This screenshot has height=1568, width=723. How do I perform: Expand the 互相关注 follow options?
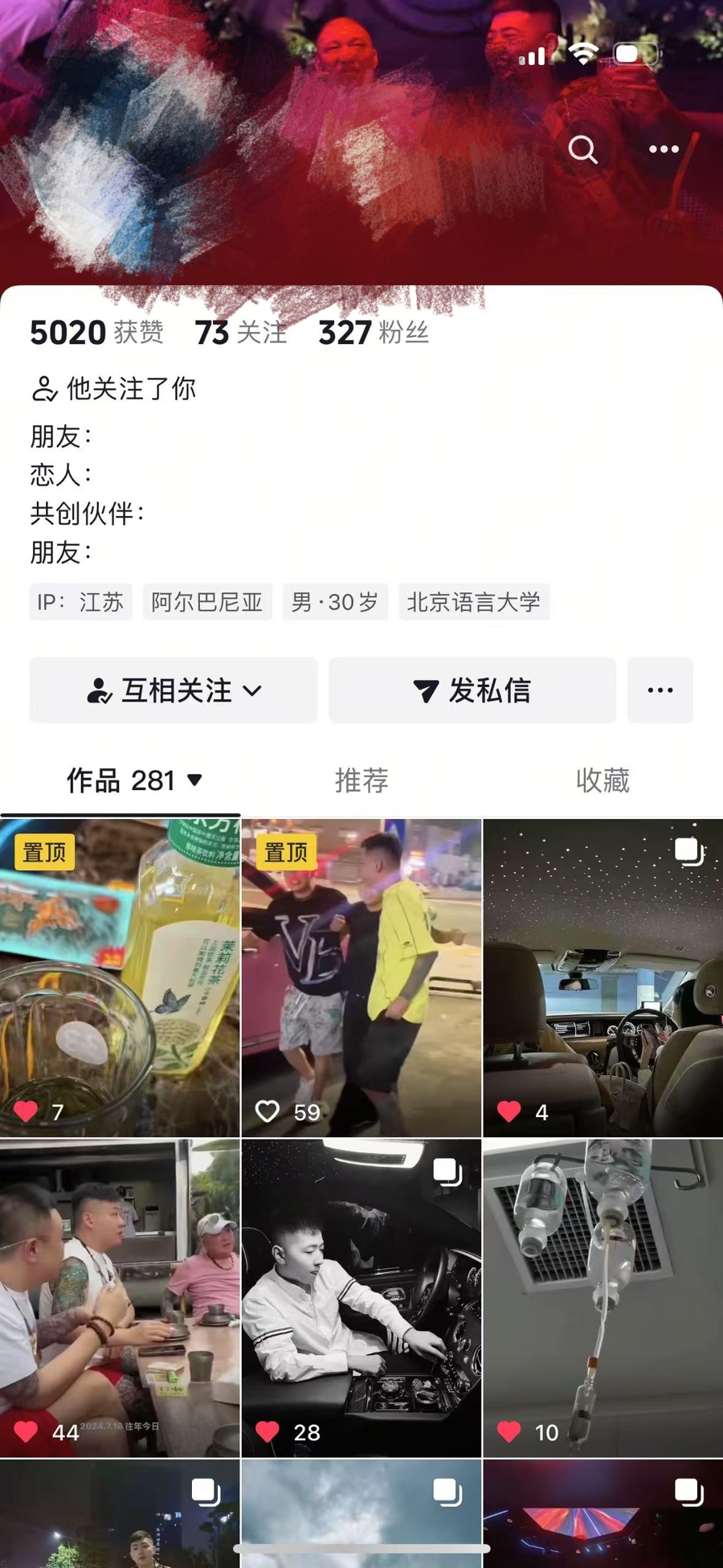pyautogui.click(x=174, y=690)
